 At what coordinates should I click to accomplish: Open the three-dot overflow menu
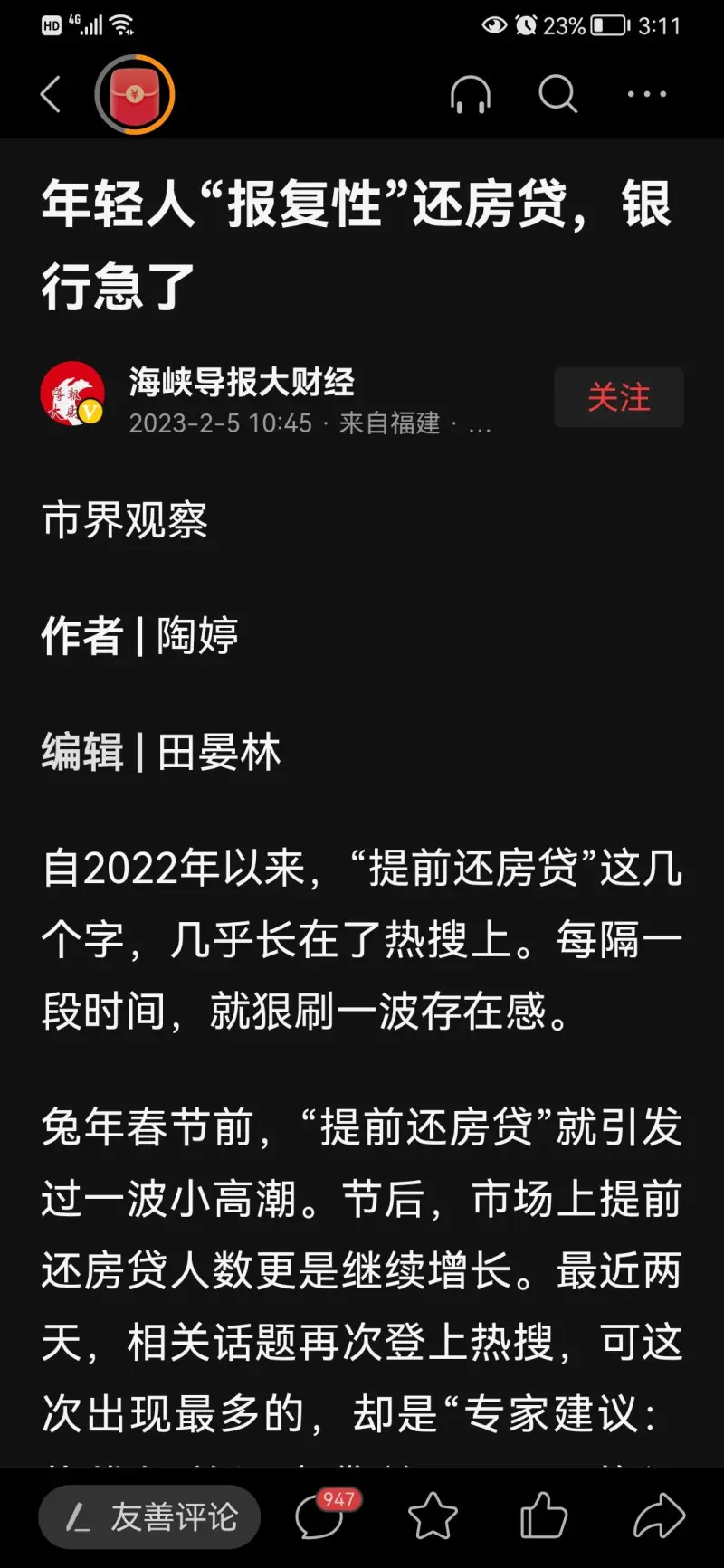pos(646,94)
